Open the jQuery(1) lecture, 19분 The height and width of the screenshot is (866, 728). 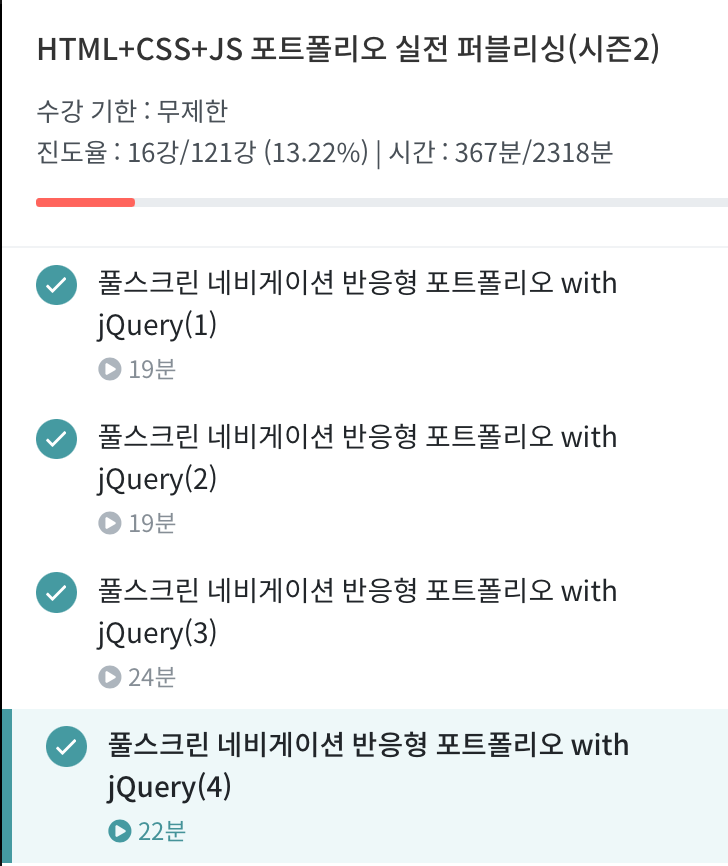click(x=357, y=304)
